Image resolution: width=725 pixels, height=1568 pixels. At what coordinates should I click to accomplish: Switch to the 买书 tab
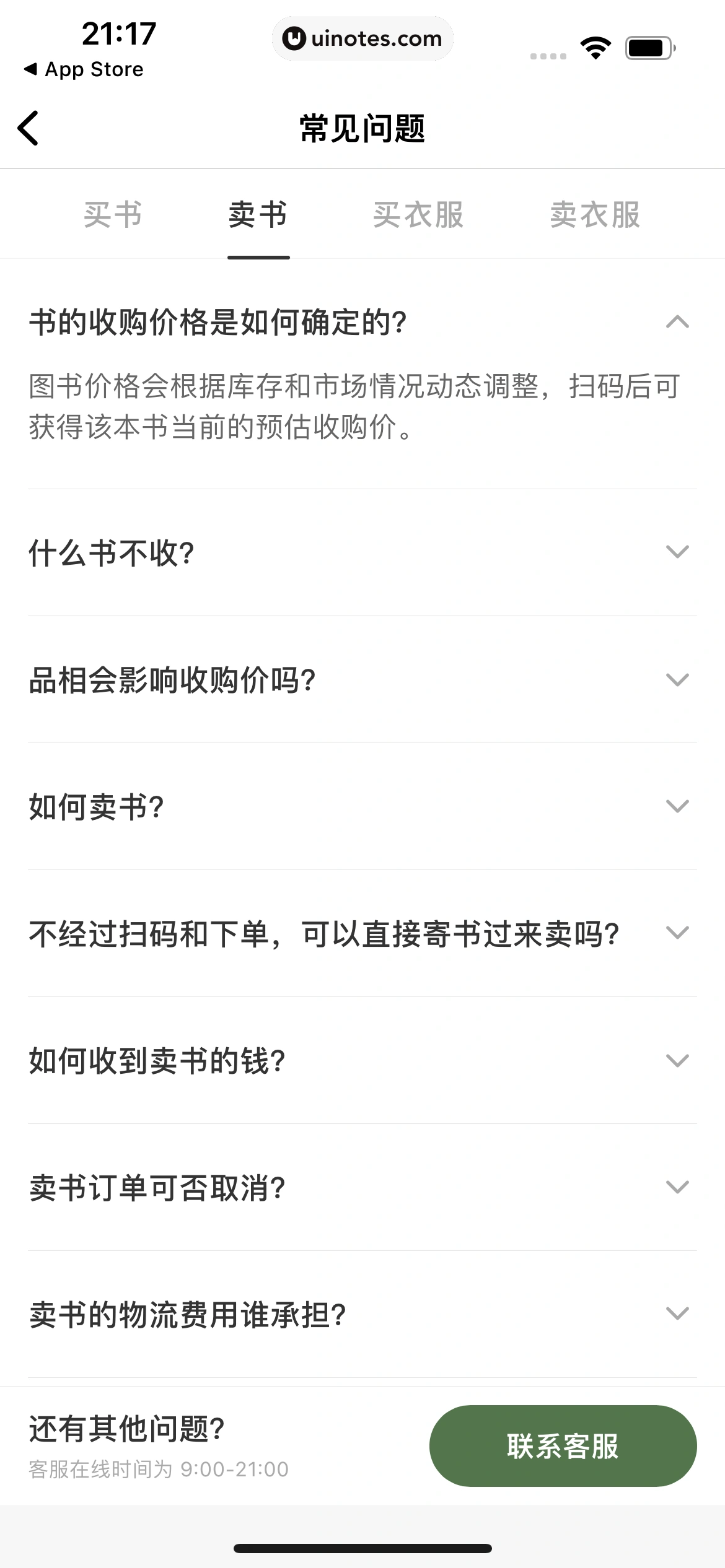coord(113,215)
